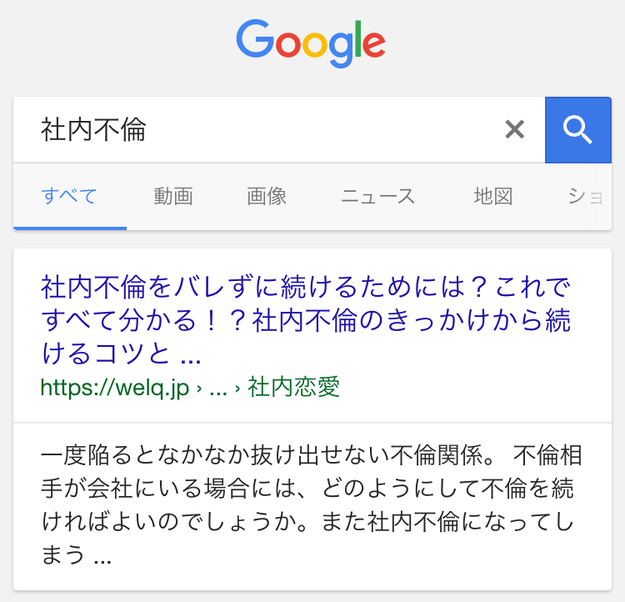The image size is (625, 602).
Task: Switch to the 動画 tab
Action: click(x=173, y=196)
